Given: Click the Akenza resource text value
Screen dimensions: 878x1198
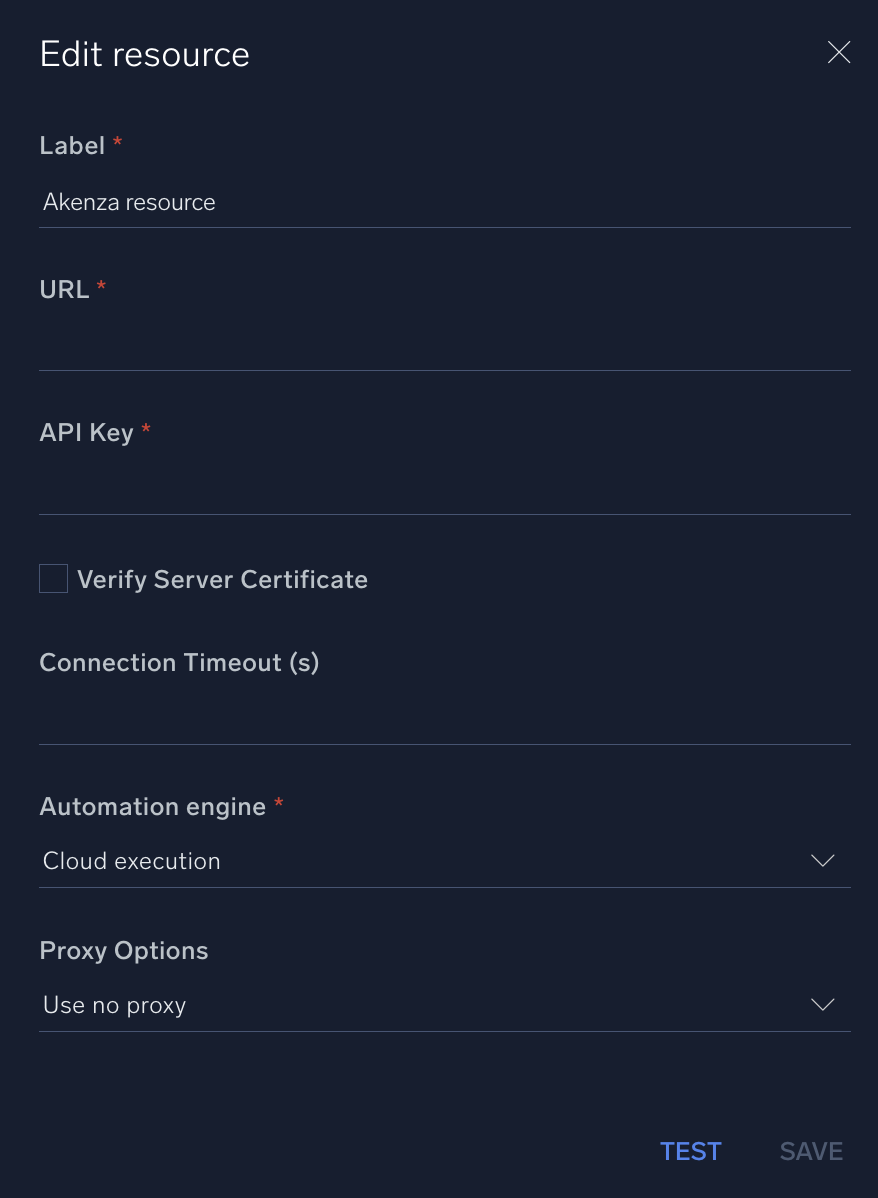Looking at the screenshot, I should [129, 202].
